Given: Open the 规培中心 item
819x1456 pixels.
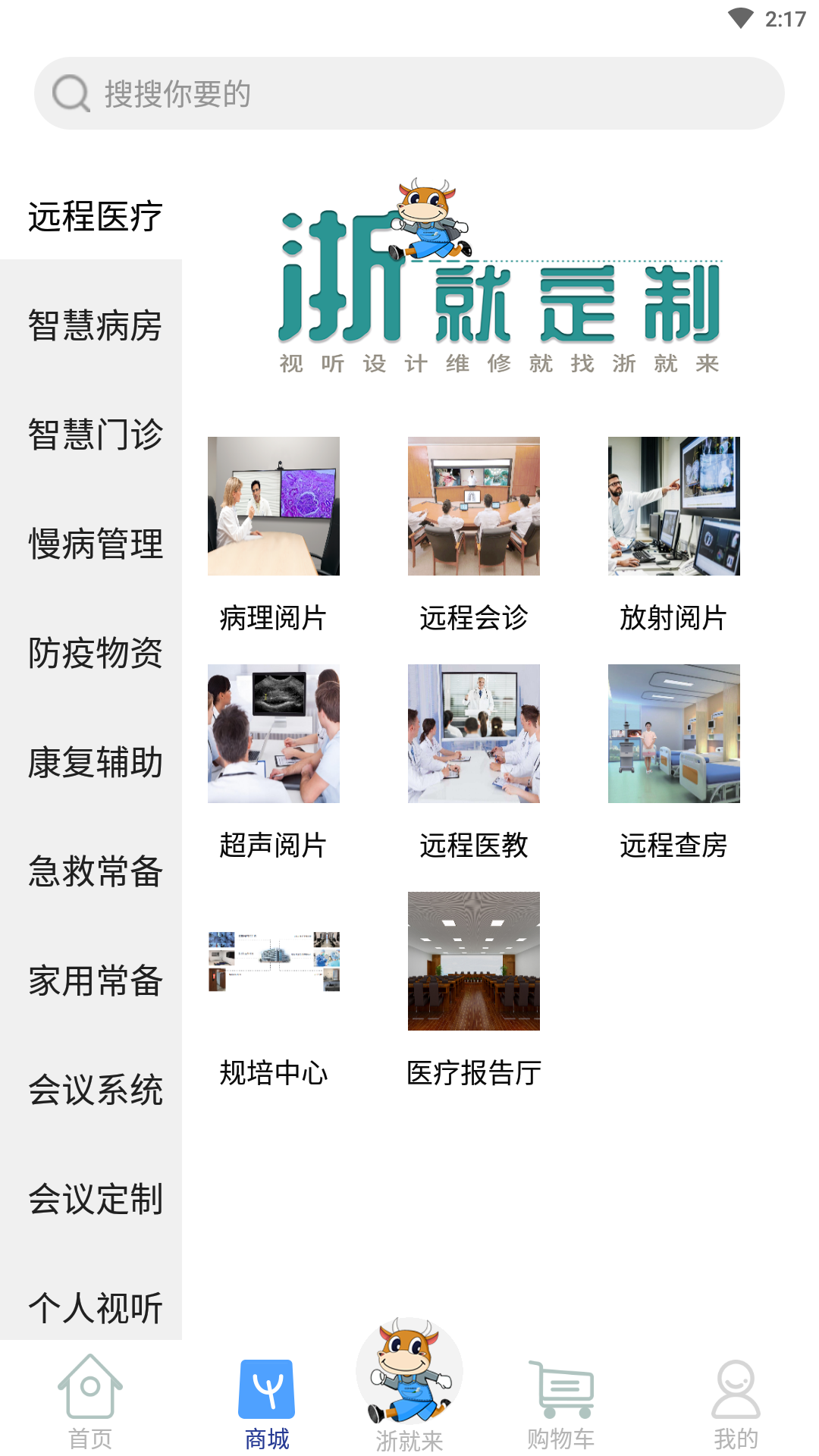Looking at the screenshot, I should click(274, 962).
